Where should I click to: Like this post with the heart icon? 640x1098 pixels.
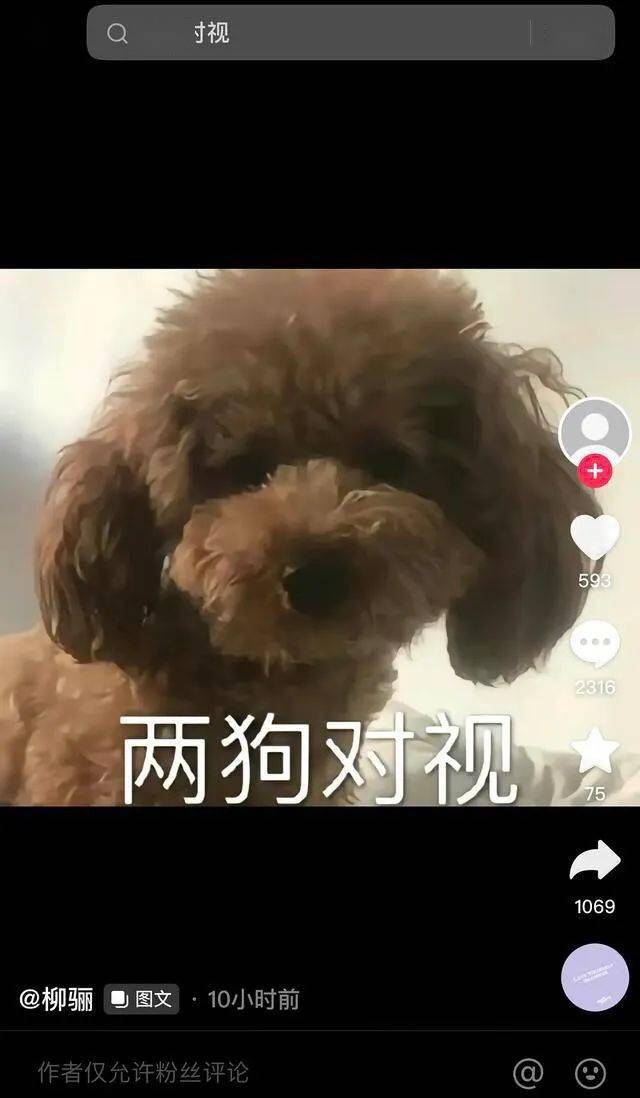(594, 538)
